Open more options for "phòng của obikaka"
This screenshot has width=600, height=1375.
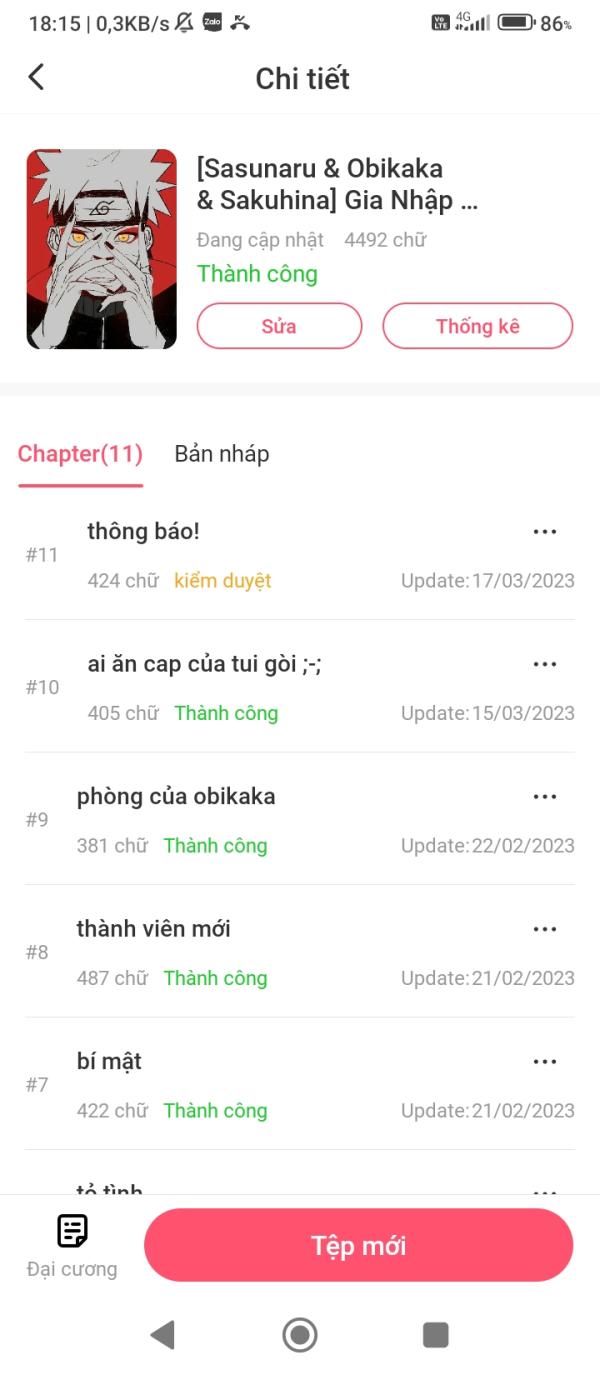coord(544,797)
